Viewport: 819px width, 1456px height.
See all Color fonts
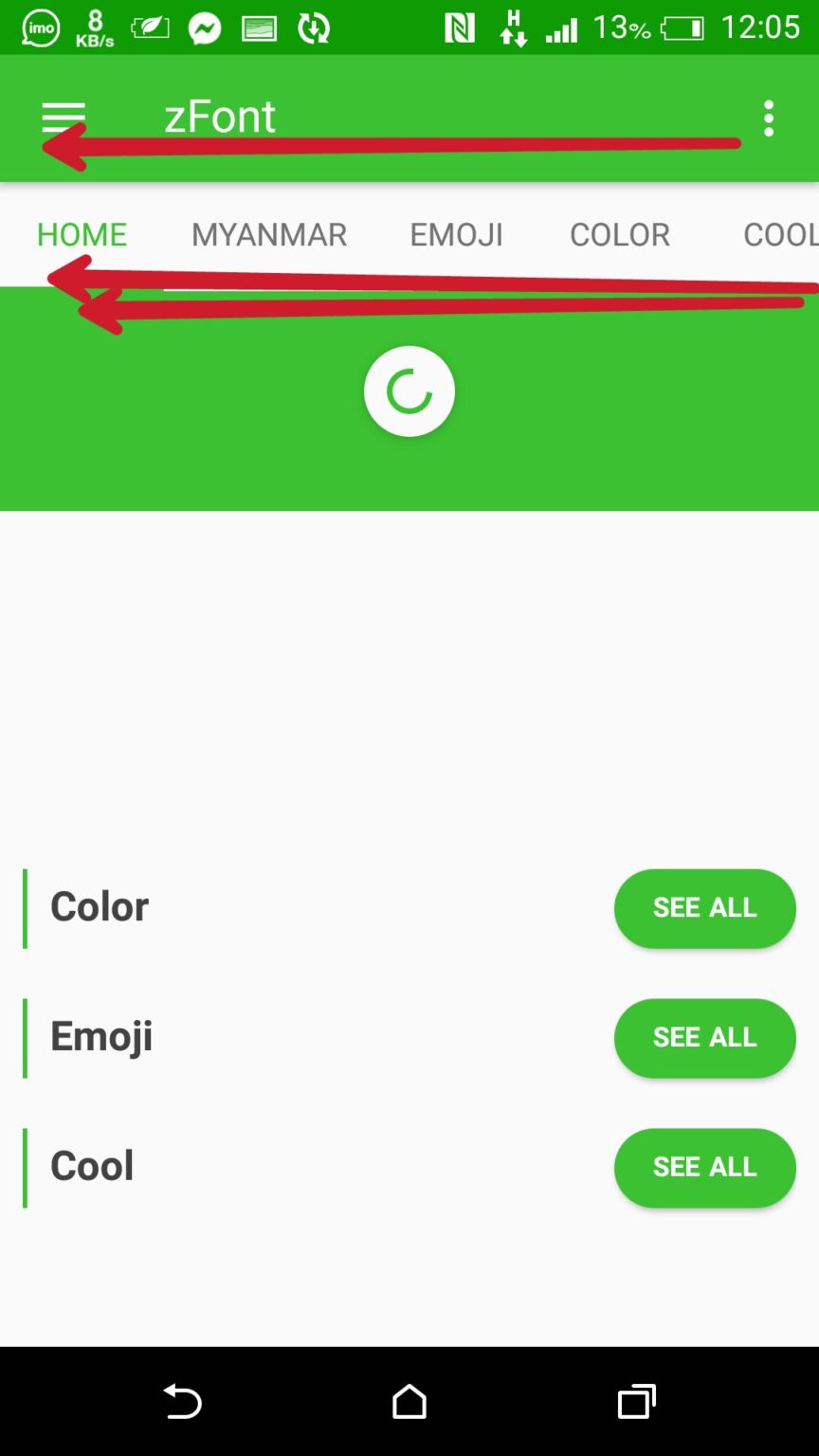point(705,908)
